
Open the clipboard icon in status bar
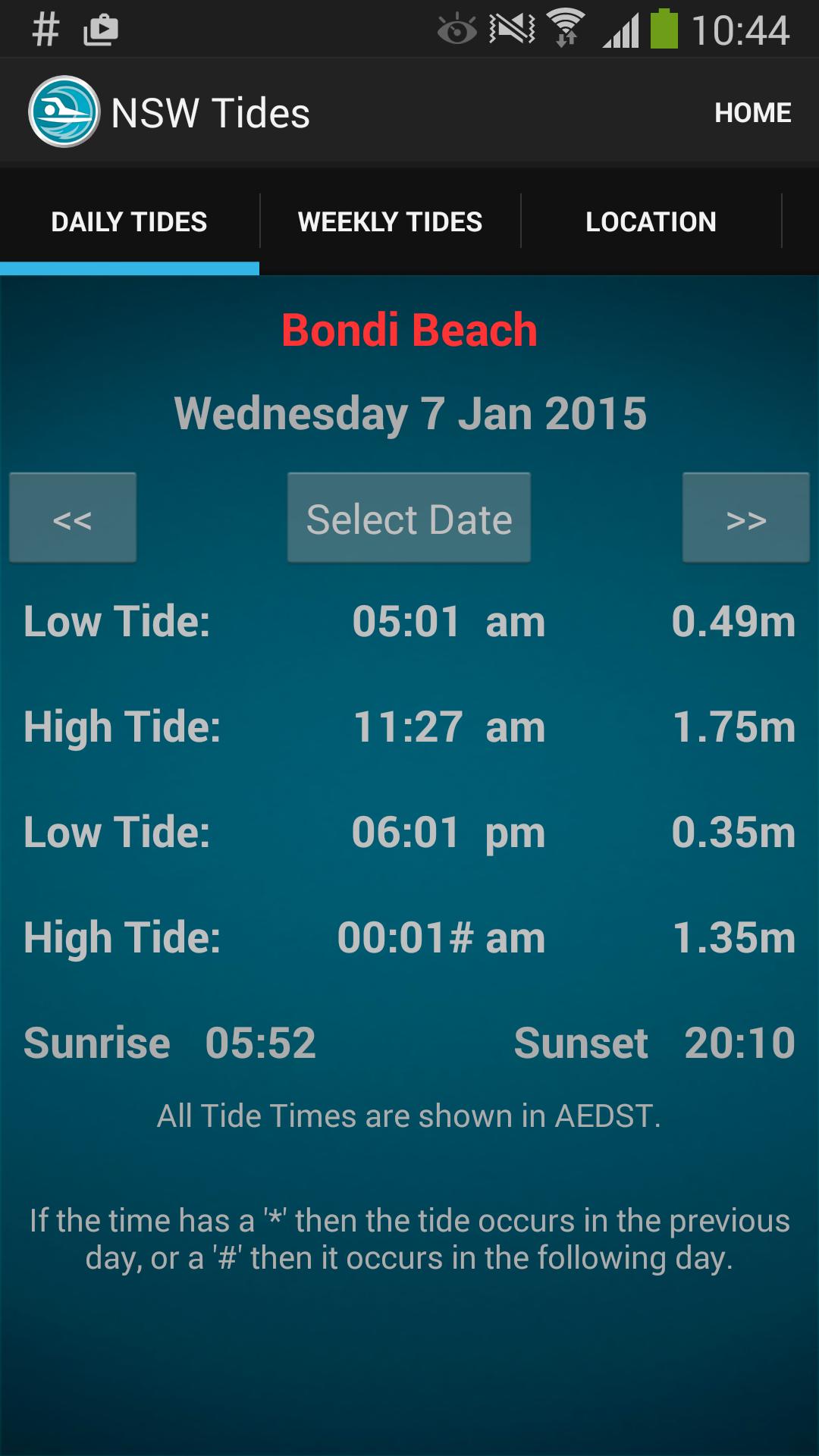point(101,30)
